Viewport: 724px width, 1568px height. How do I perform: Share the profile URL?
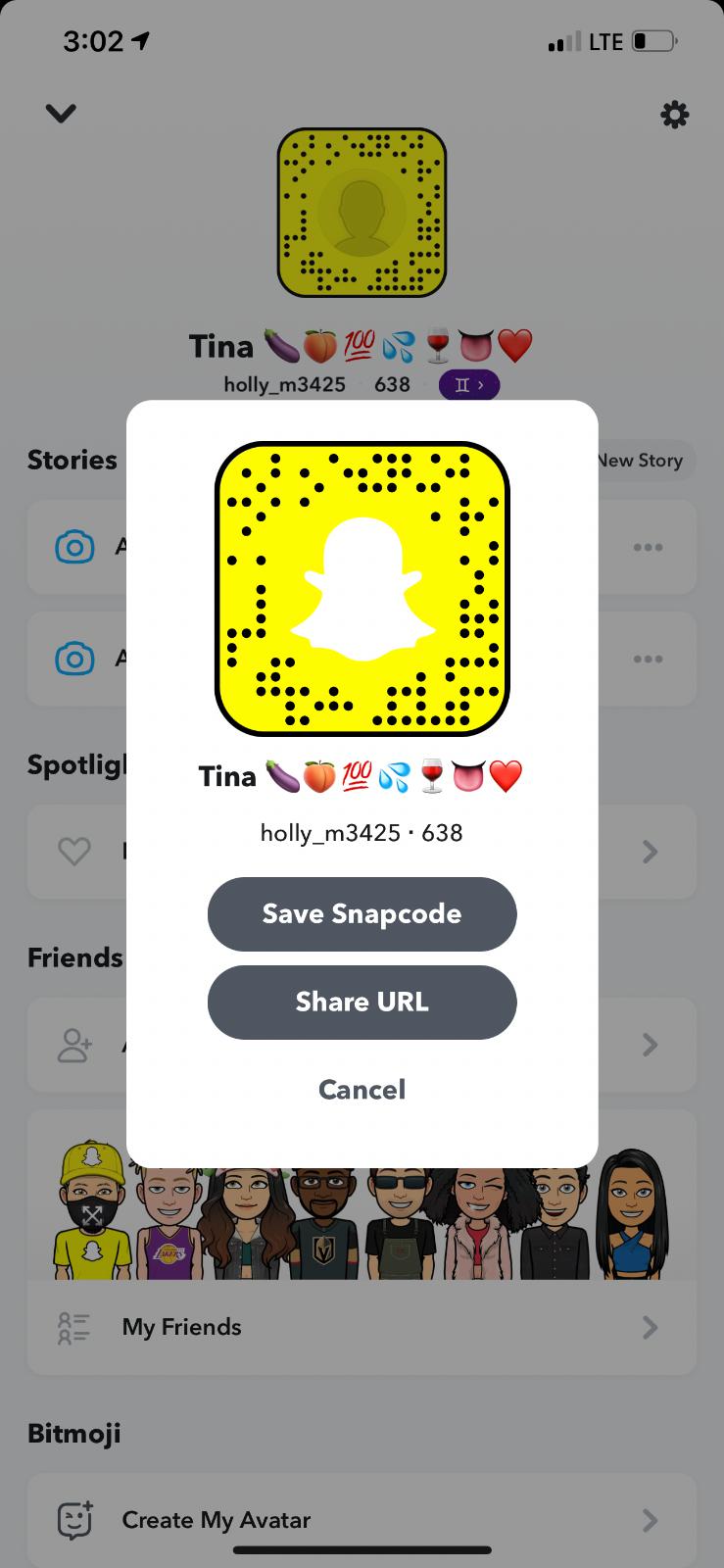(362, 1002)
